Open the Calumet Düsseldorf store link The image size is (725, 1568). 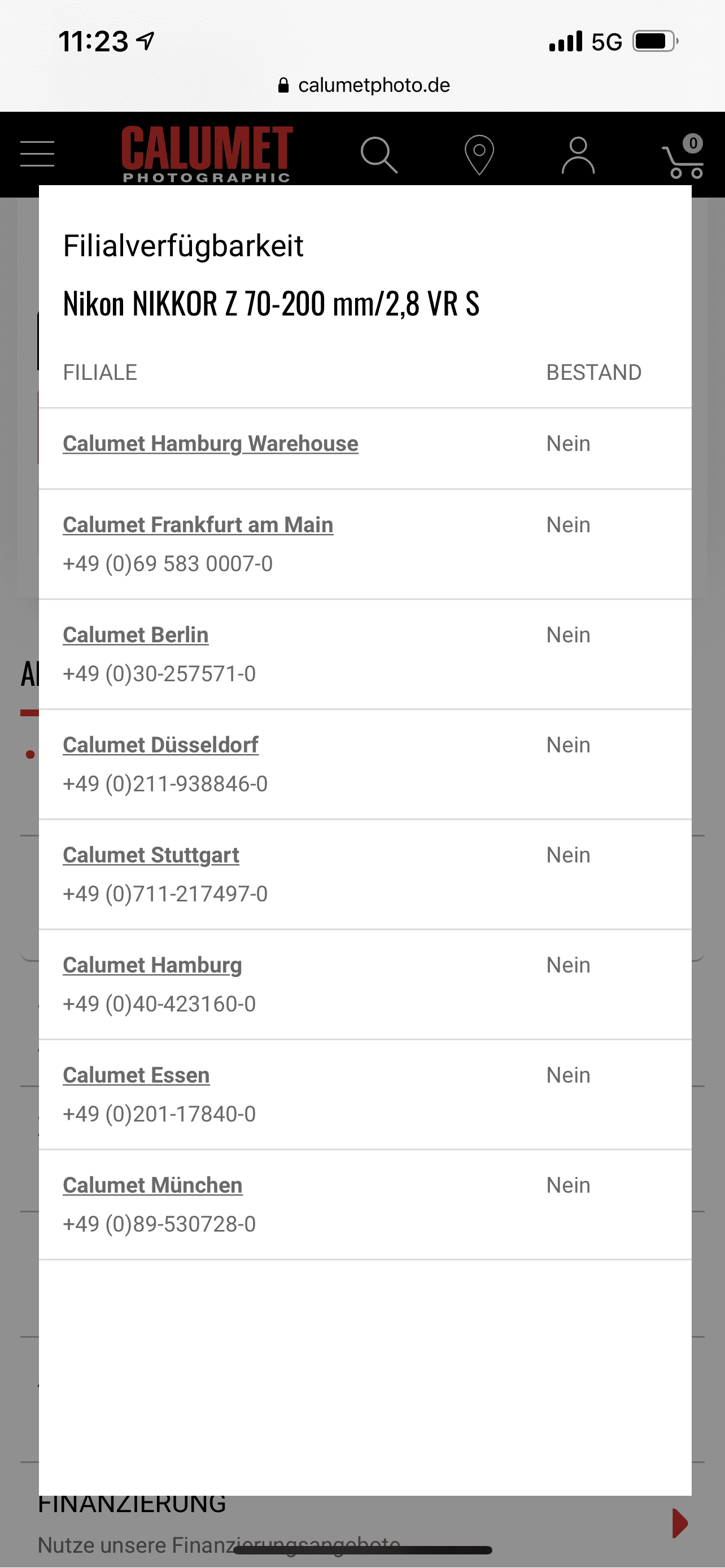tap(161, 745)
